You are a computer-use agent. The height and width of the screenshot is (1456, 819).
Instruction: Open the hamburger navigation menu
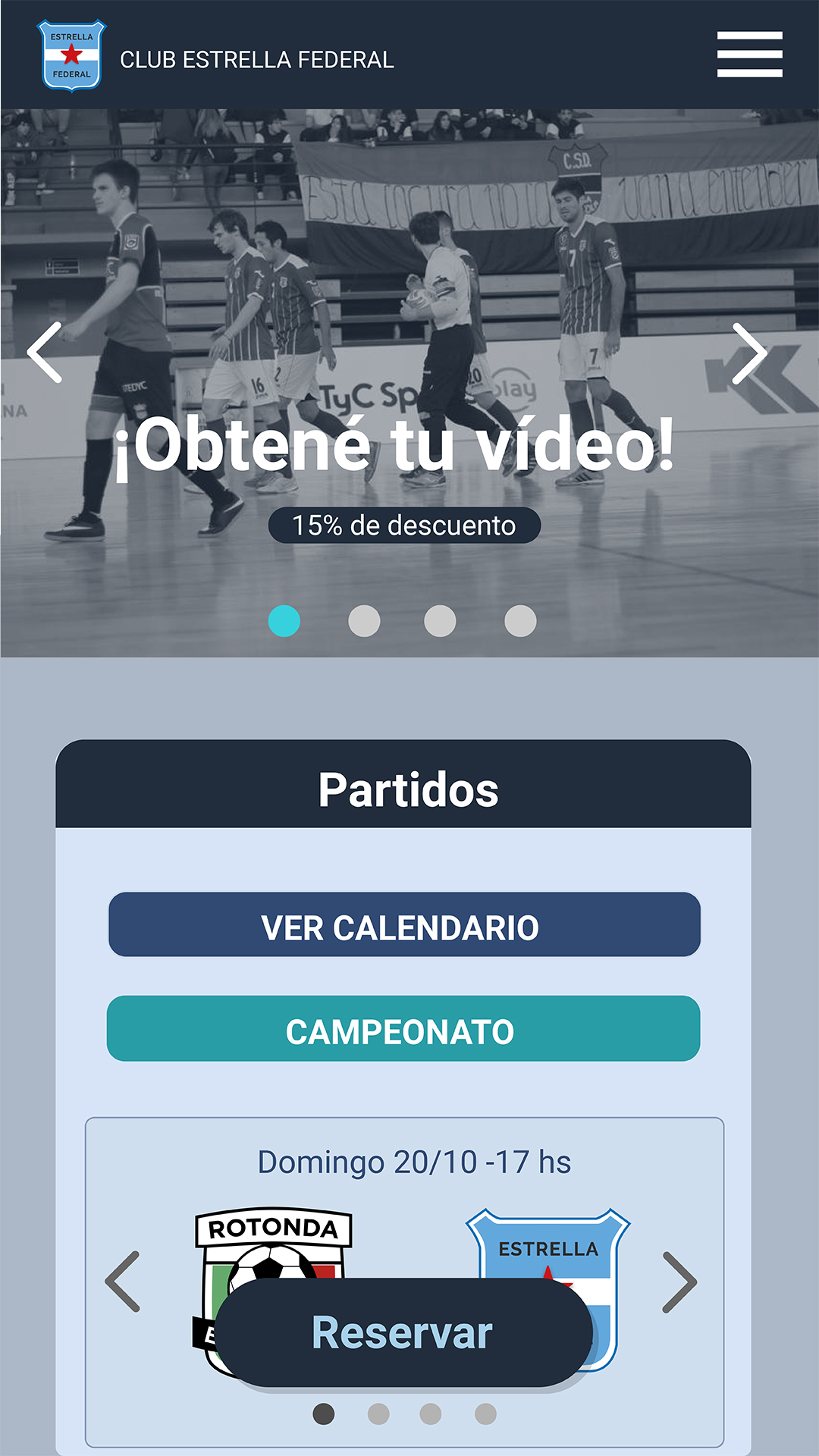[x=750, y=54]
